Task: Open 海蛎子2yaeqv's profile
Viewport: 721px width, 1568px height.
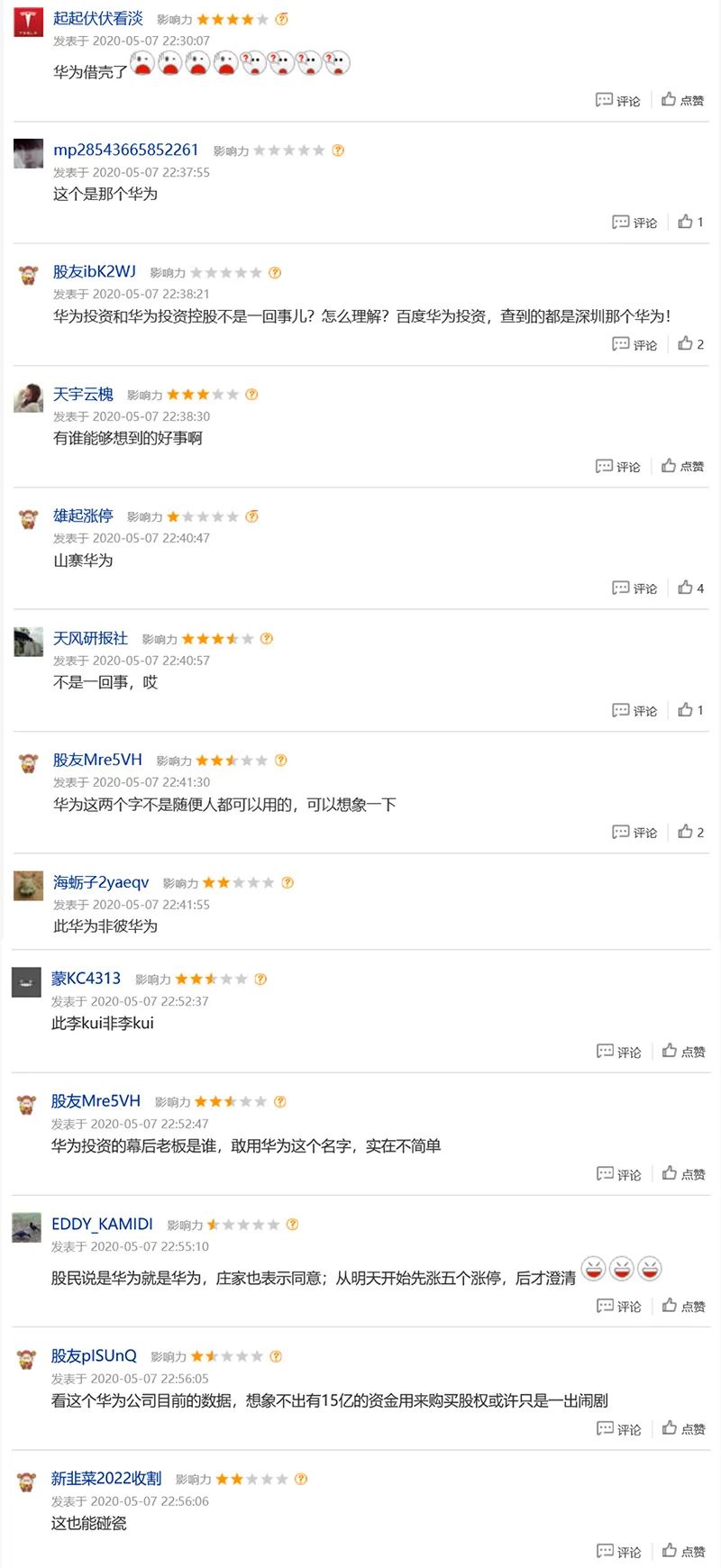Action: point(100,882)
